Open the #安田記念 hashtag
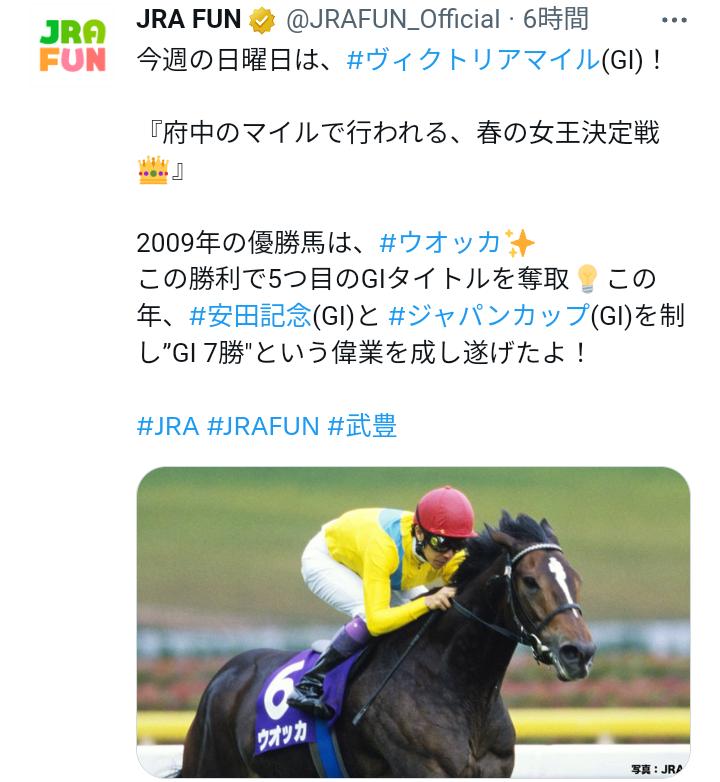The height and width of the screenshot is (782, 720). (x=250, y=314)
